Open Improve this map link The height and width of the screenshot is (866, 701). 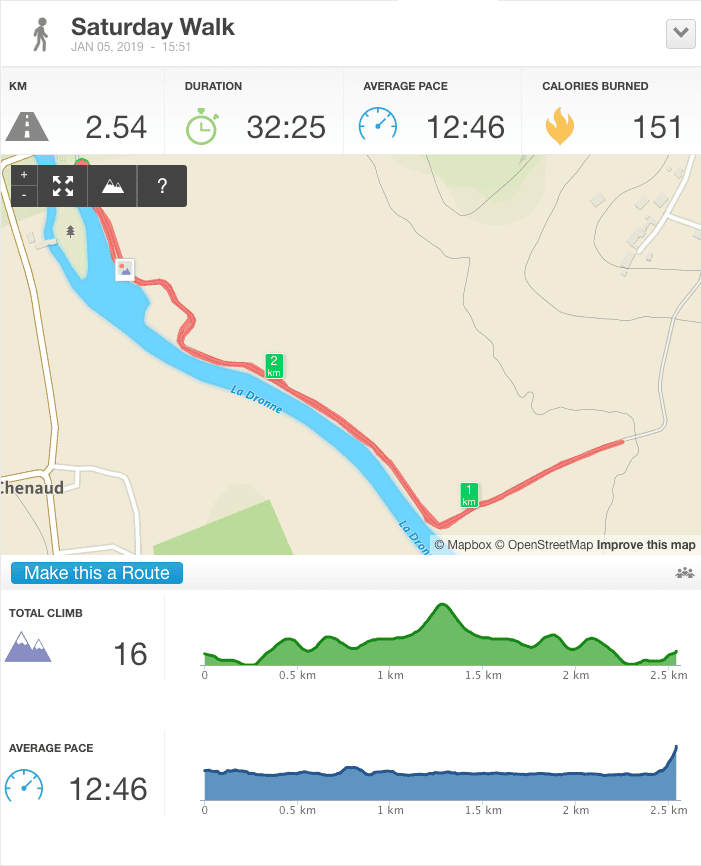[646, 545]
